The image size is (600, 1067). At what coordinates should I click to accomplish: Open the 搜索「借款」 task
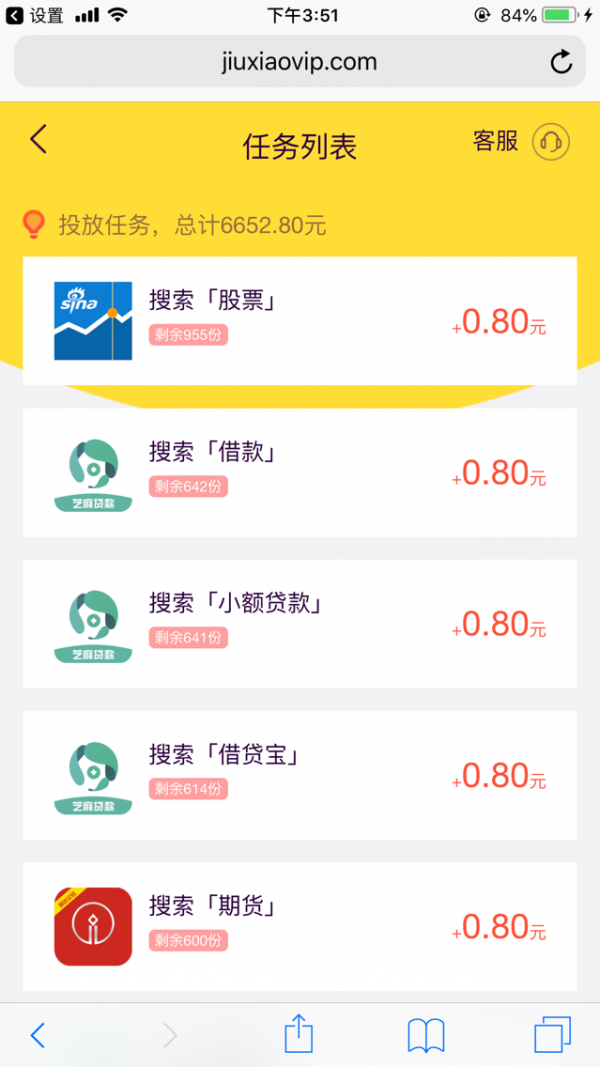(x=300, y=472)
